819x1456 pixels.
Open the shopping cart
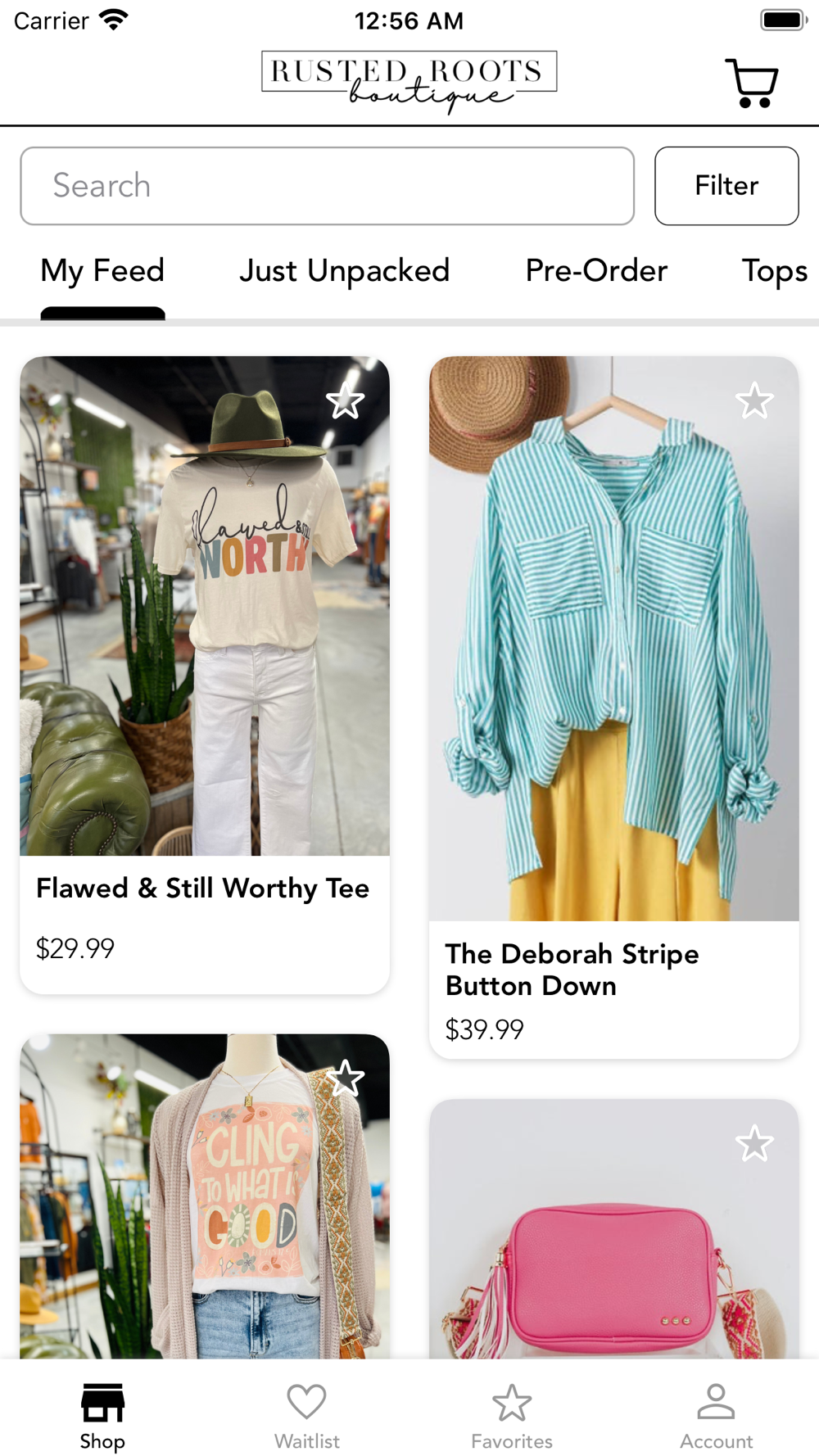pos(751,83)
